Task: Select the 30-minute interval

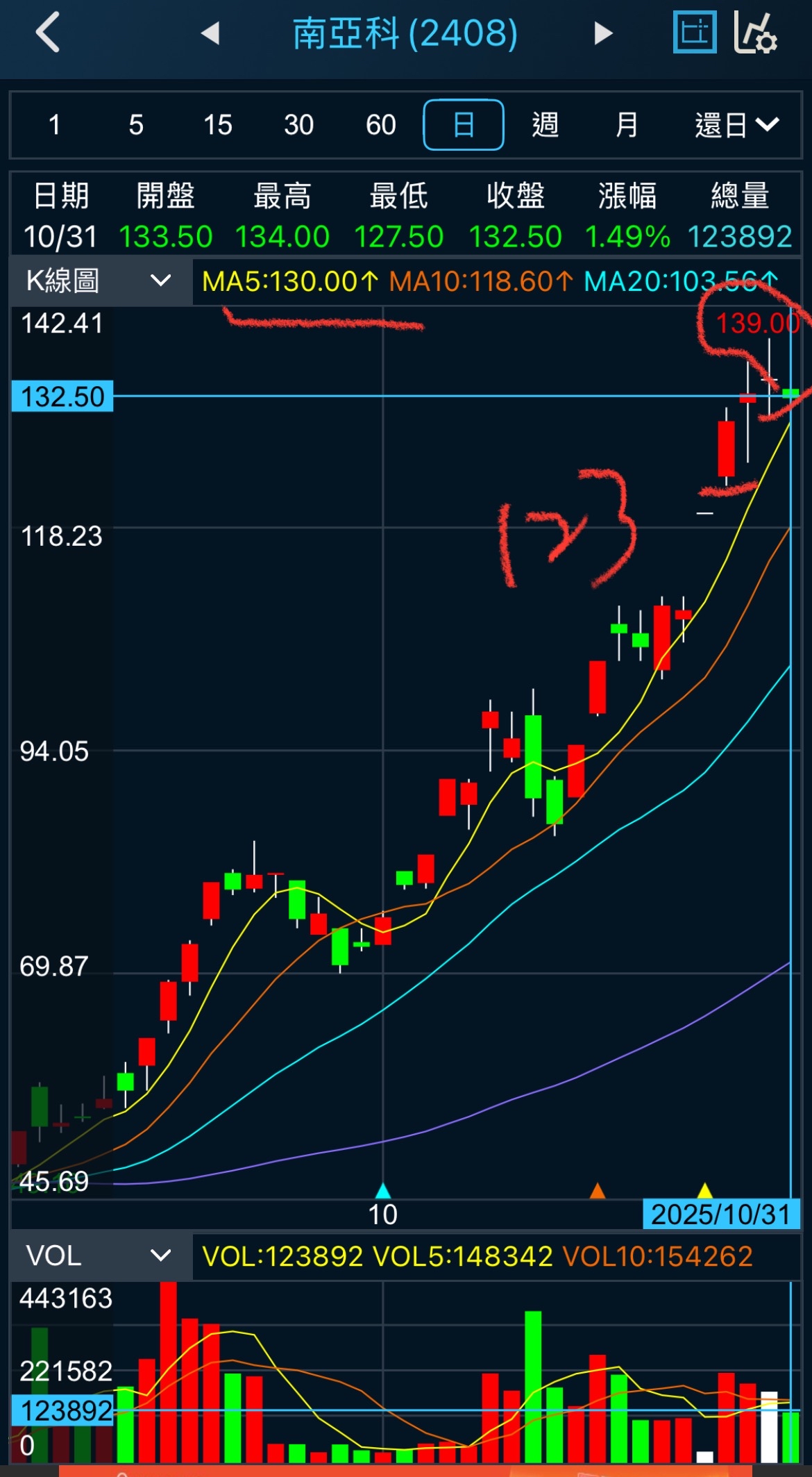Action: click(298, 125)
